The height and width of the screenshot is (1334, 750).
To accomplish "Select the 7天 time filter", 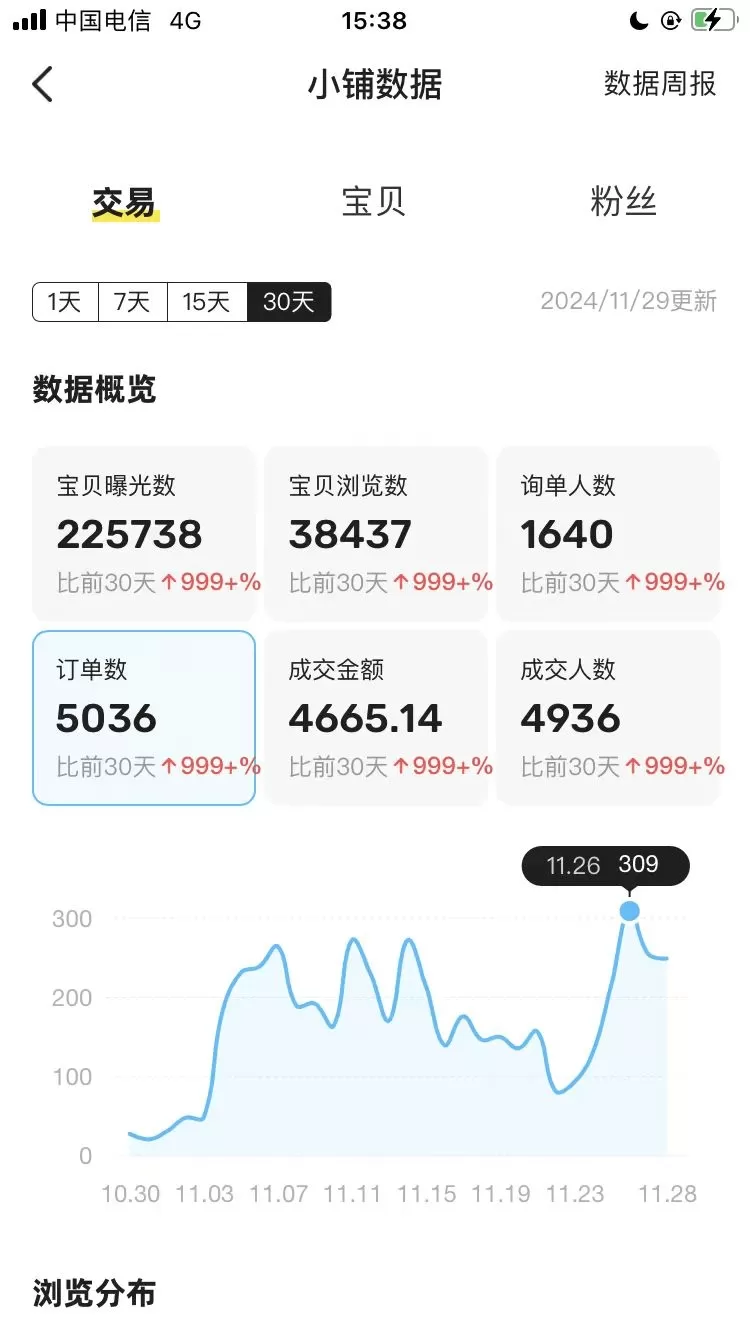I will (132, 301).
